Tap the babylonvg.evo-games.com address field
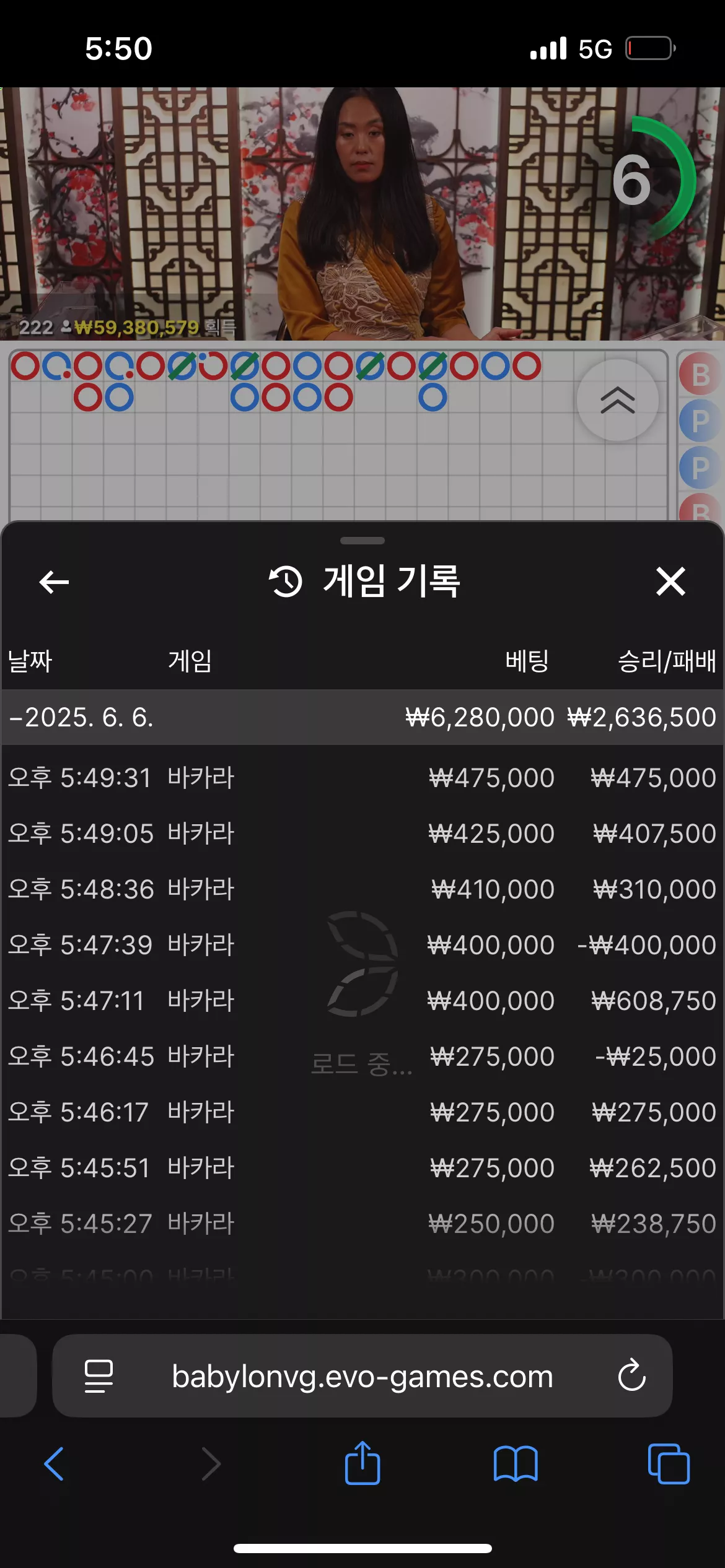 click(362, 1376)
